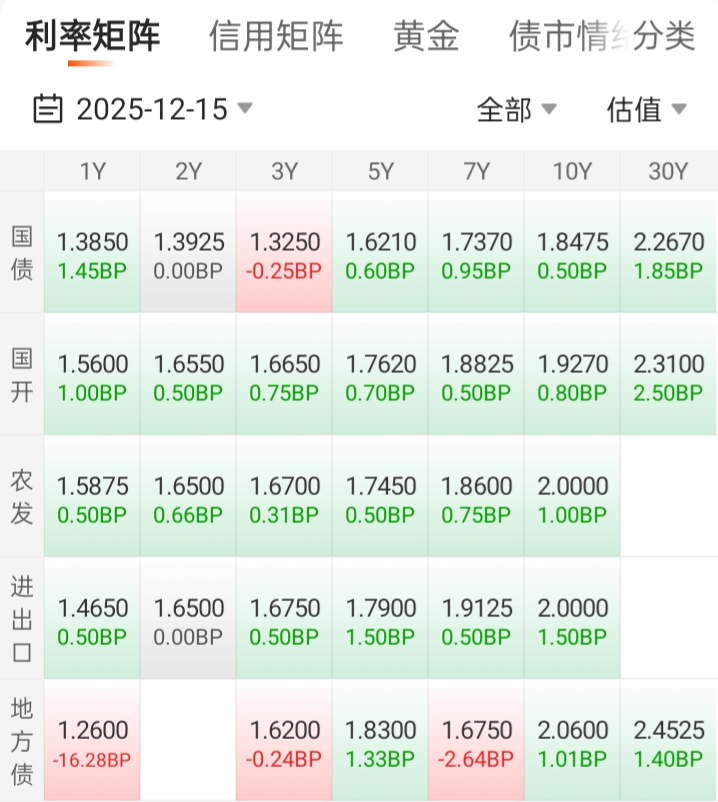Expand the 全部 filter dropdown

click(x=516, y=109)
